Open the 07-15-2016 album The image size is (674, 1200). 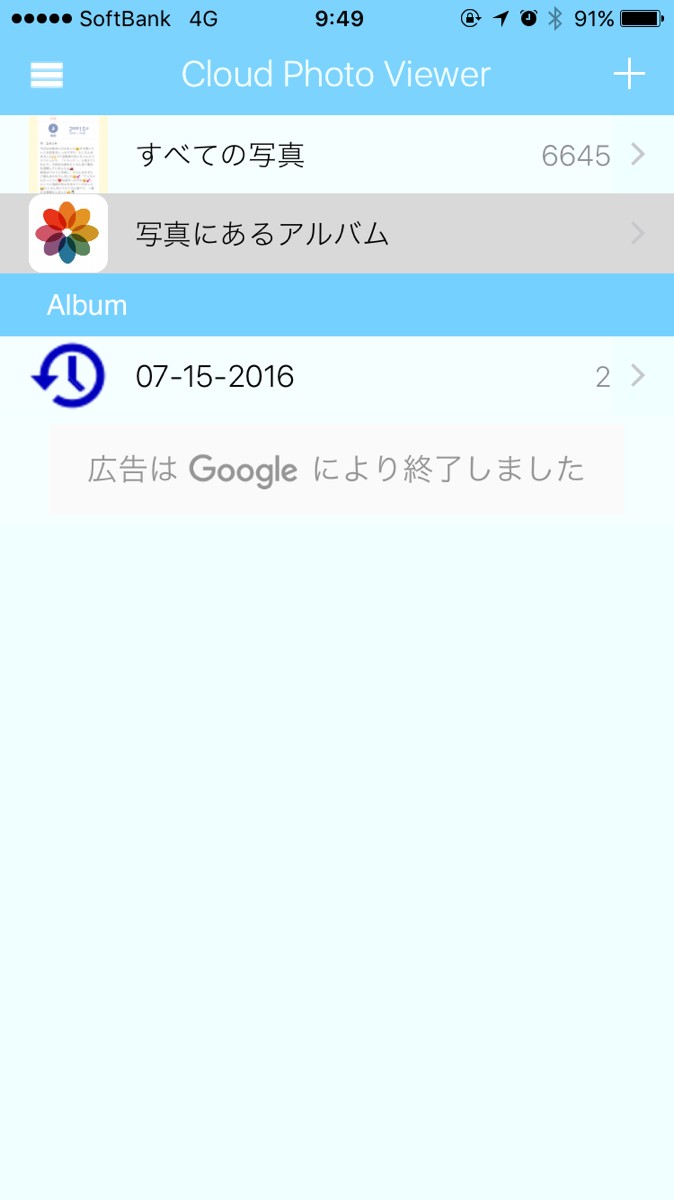pyautogui.click(x=336, y=377)
